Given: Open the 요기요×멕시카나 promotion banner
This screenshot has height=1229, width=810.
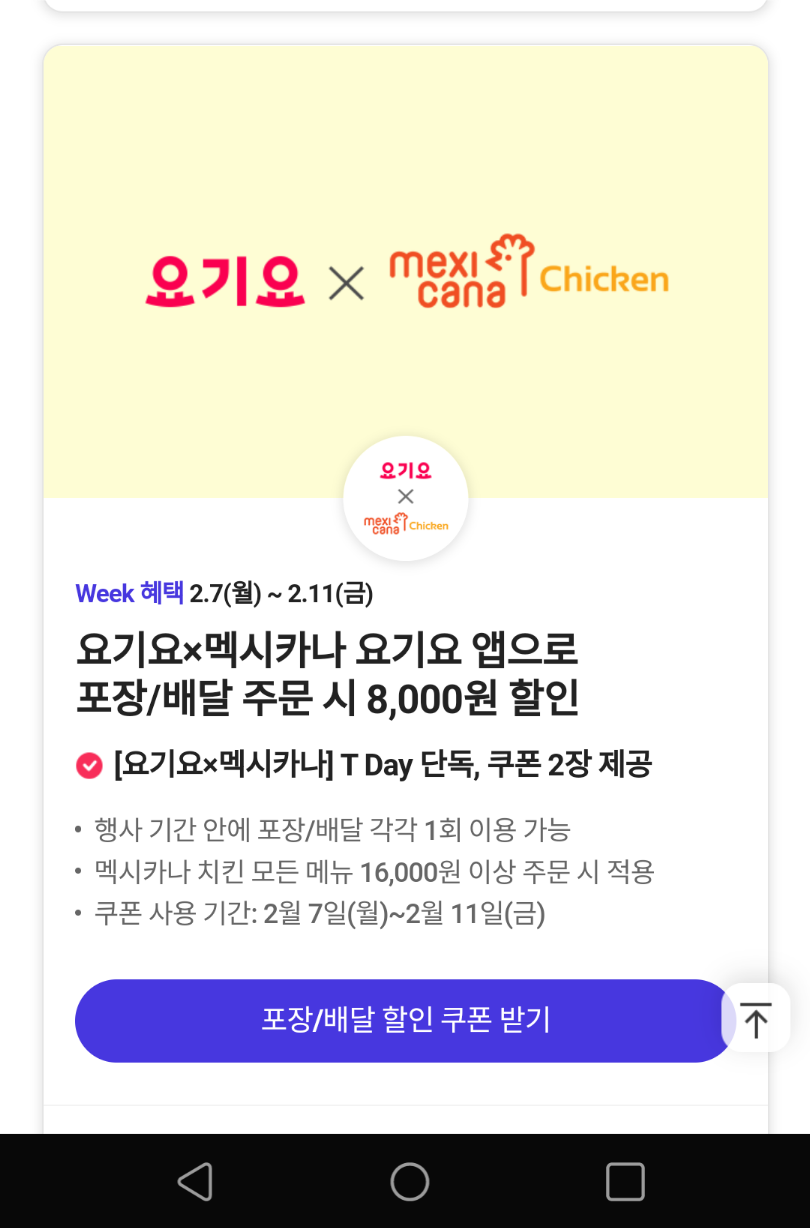Looking at the screenshot, I should [406, 272].
